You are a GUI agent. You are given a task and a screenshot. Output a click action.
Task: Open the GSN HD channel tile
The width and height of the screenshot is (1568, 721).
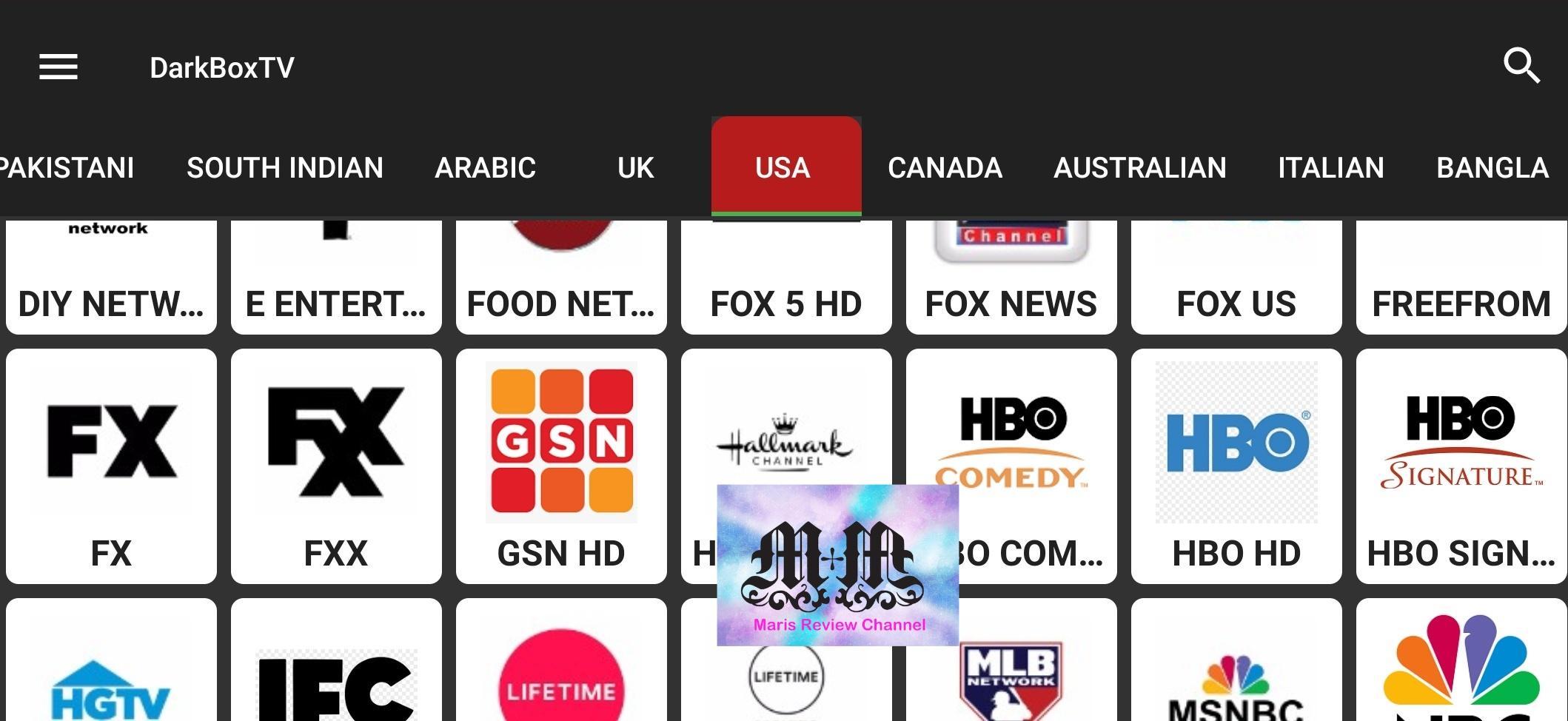point(561,466)
